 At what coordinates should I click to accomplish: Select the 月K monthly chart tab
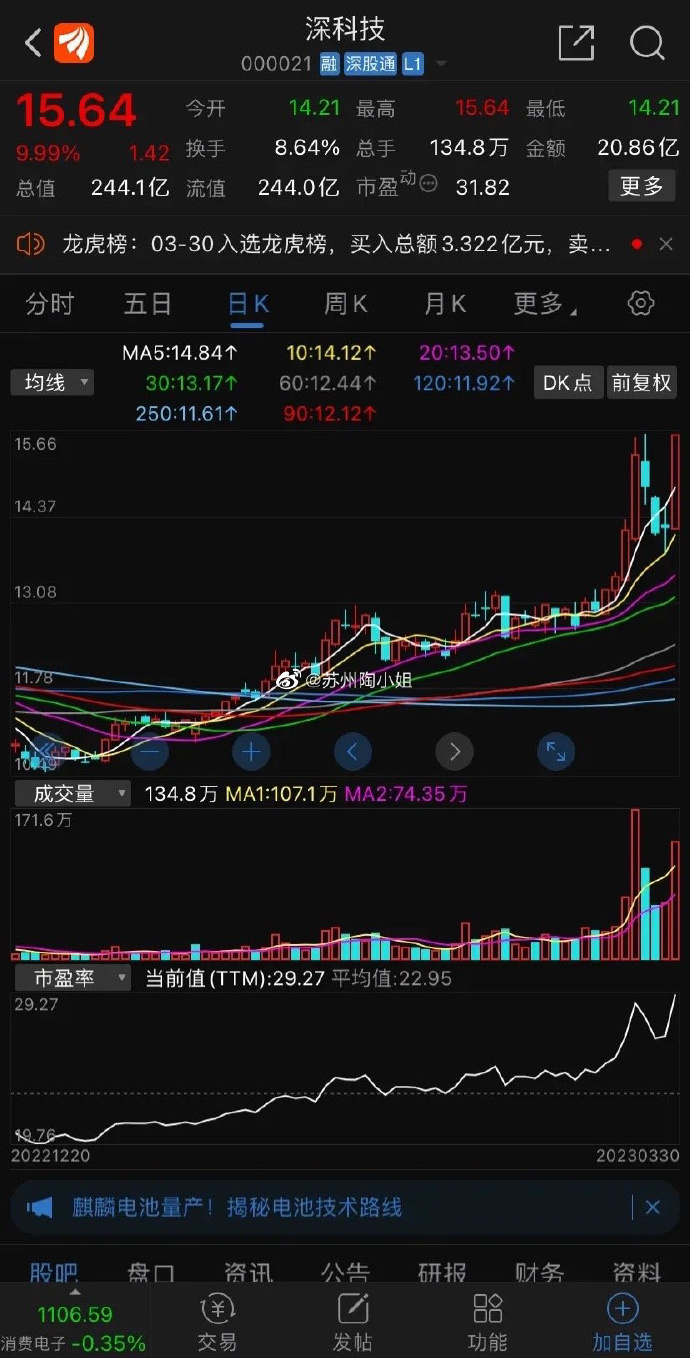[444, 304]
